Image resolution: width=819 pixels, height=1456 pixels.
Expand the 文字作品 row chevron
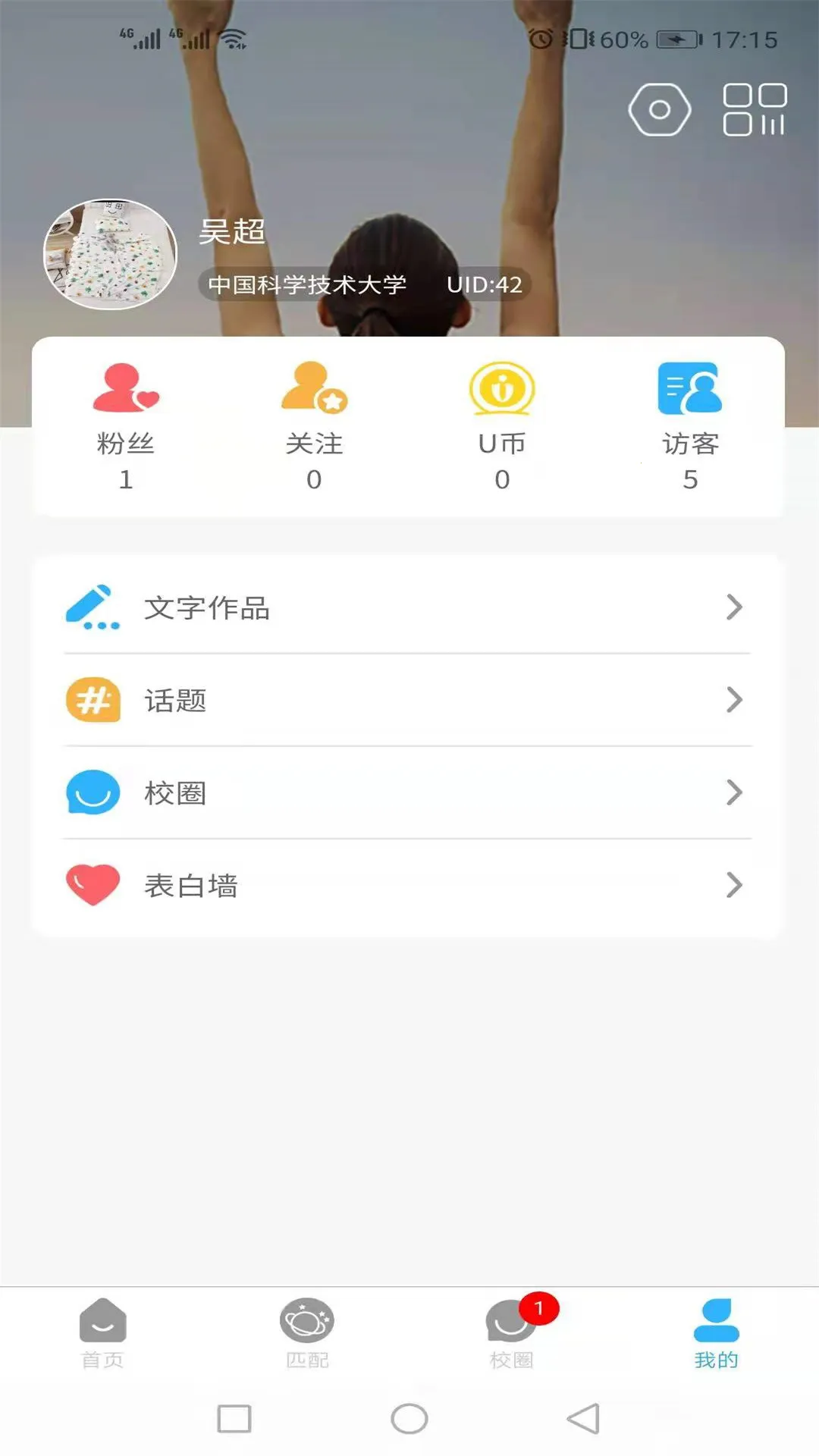tap(733, 607)
